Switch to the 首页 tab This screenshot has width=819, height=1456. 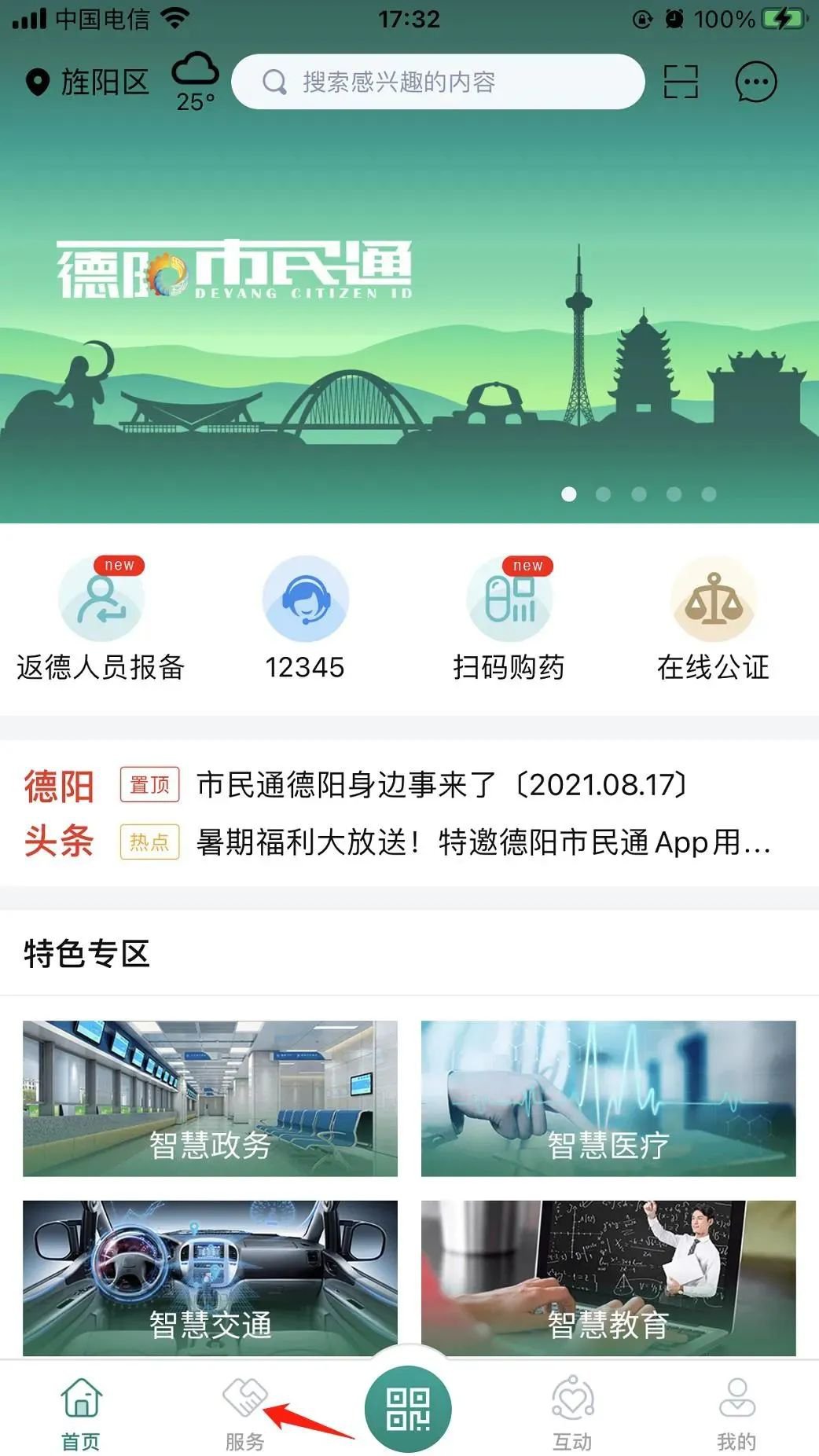81,1413
